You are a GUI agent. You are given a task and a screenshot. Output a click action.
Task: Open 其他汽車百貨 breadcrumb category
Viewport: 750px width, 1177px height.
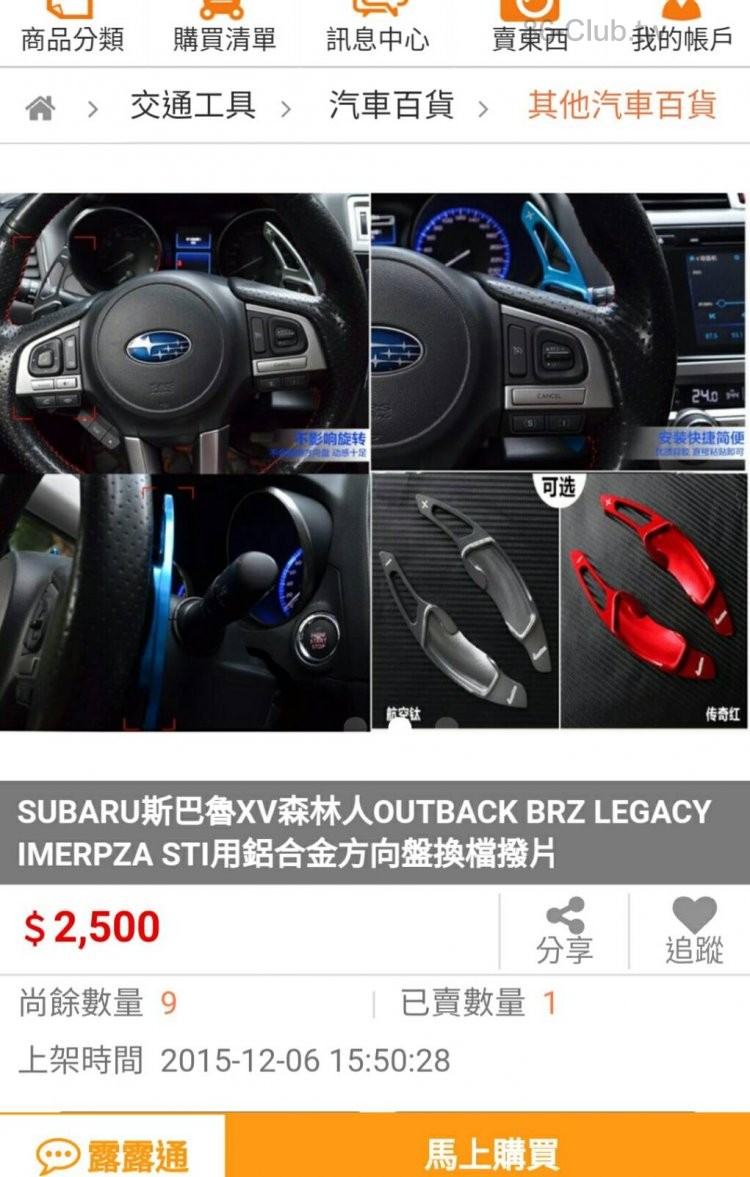coord(622,105)
